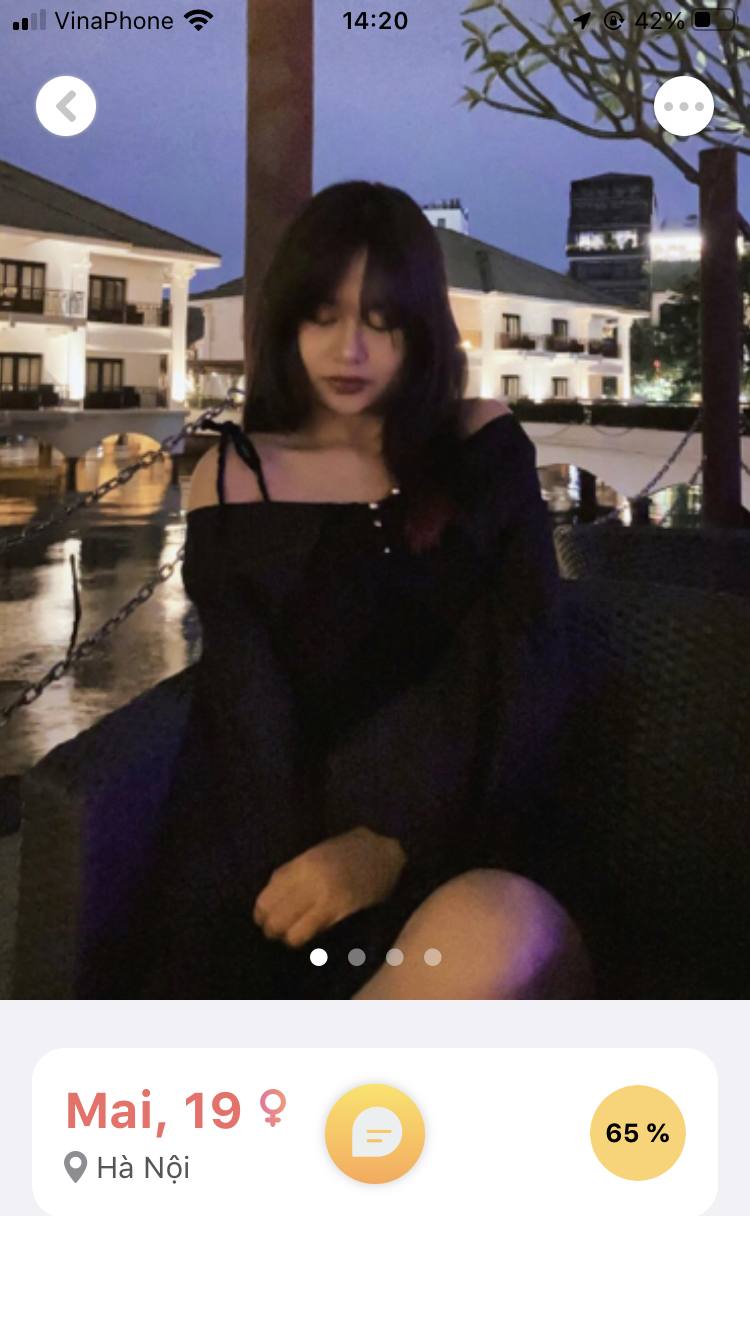Viewport: 750px width, 1334px height.
Task: Send a message to Mai
Action: coord(375,1134)
